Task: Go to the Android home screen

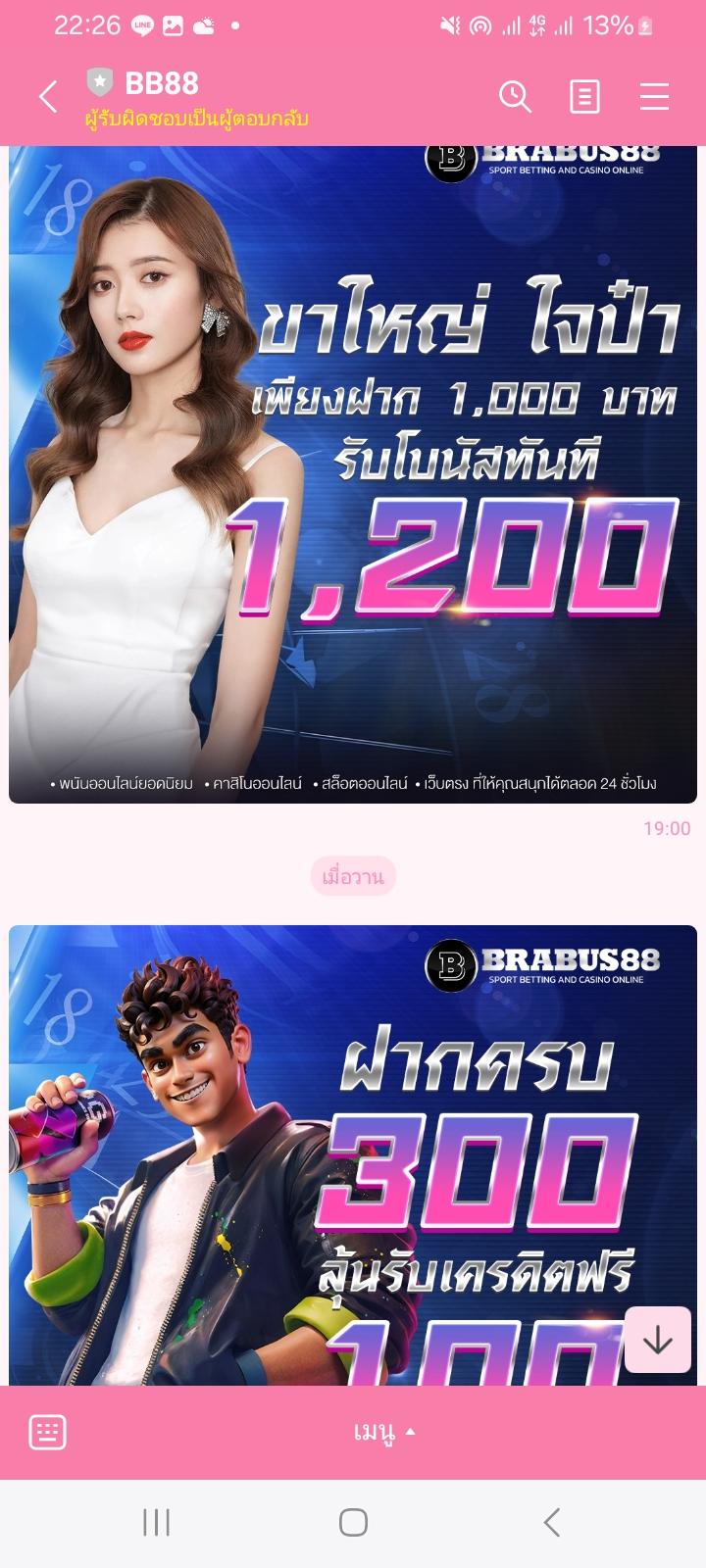Action: point(353,1522)
